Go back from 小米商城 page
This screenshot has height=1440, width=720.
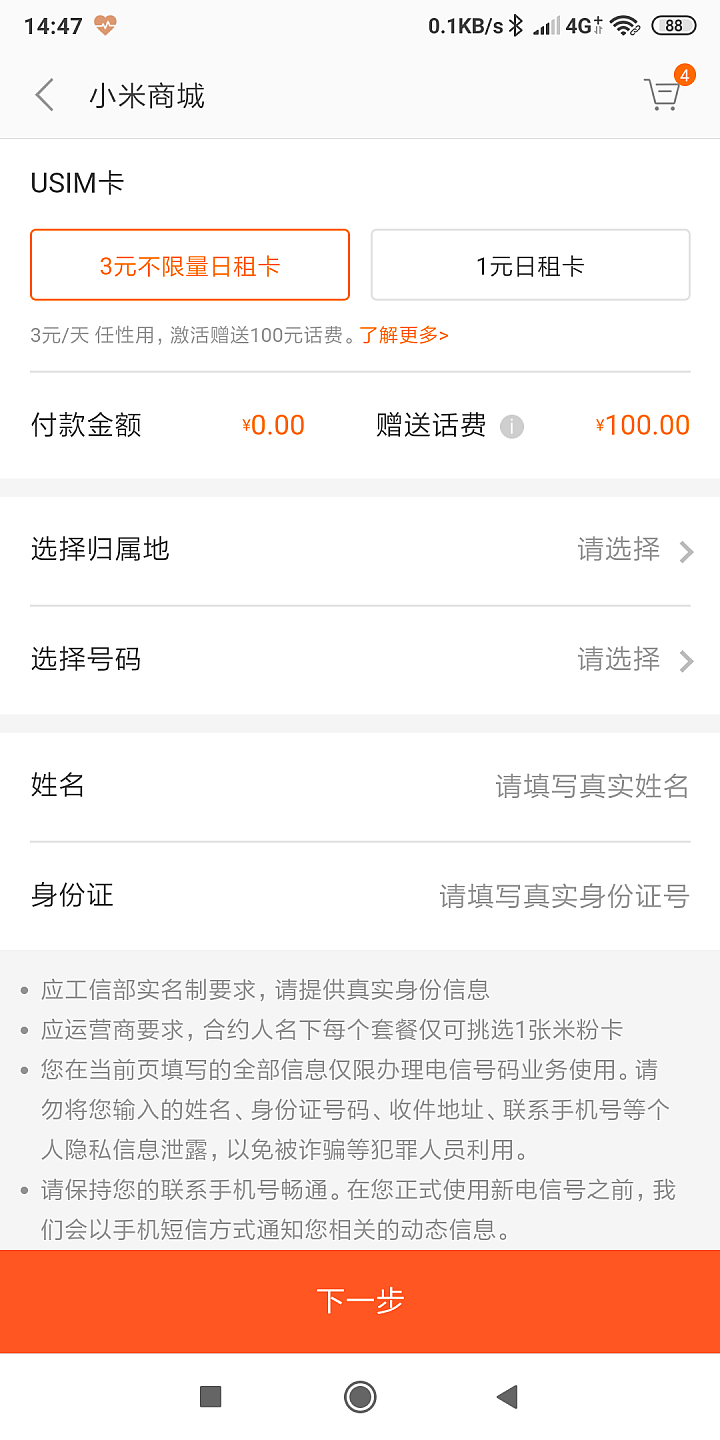(44, 95)
